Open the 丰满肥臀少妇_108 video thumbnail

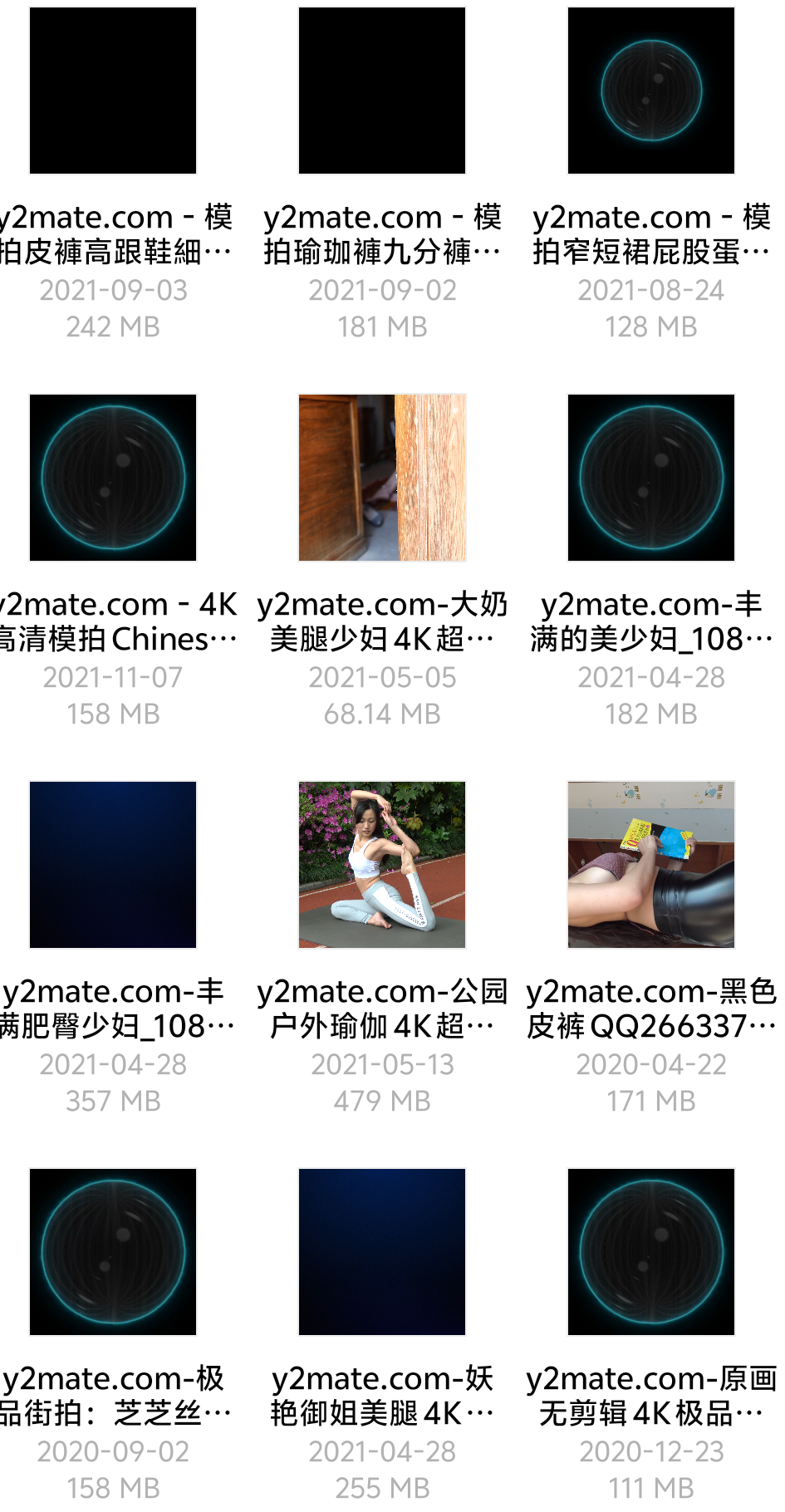[113, 866]
